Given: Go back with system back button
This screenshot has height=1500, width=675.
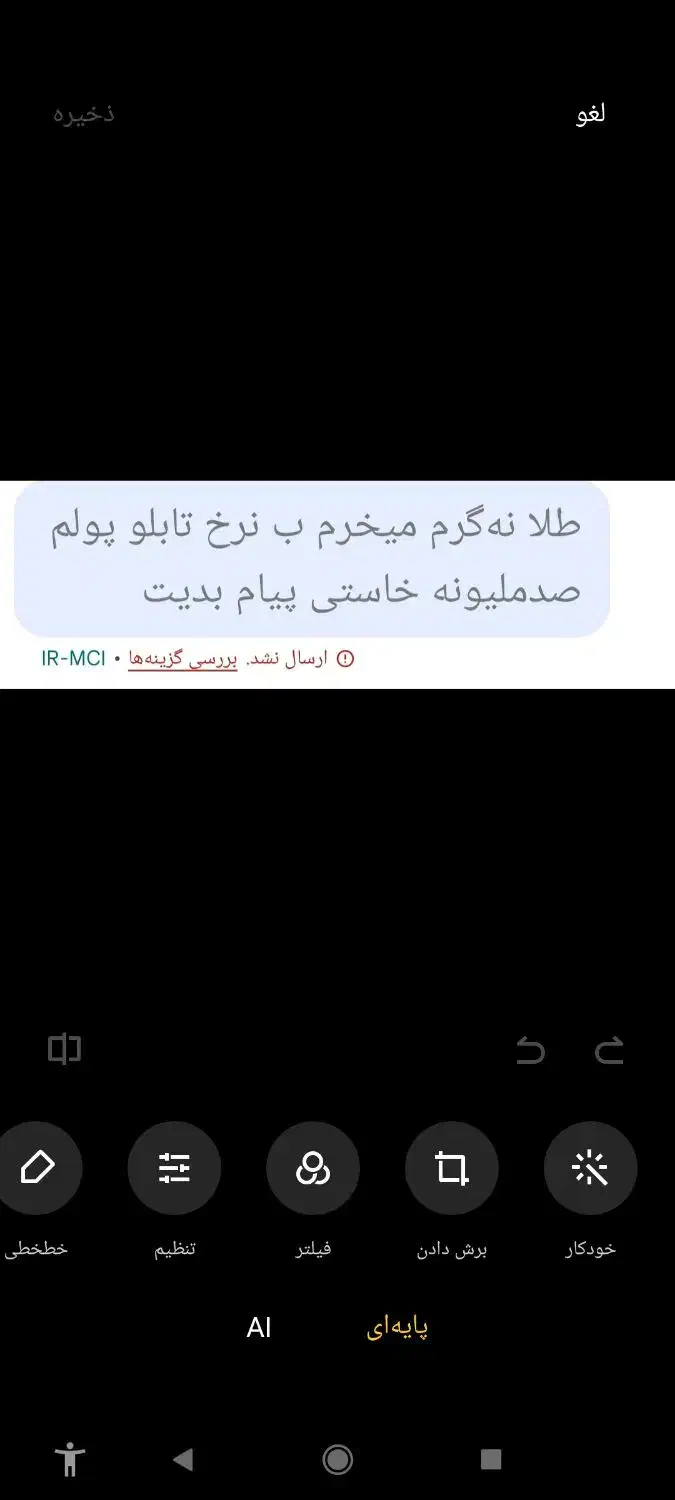Looking at the screenshot, I should (183, 1460).
